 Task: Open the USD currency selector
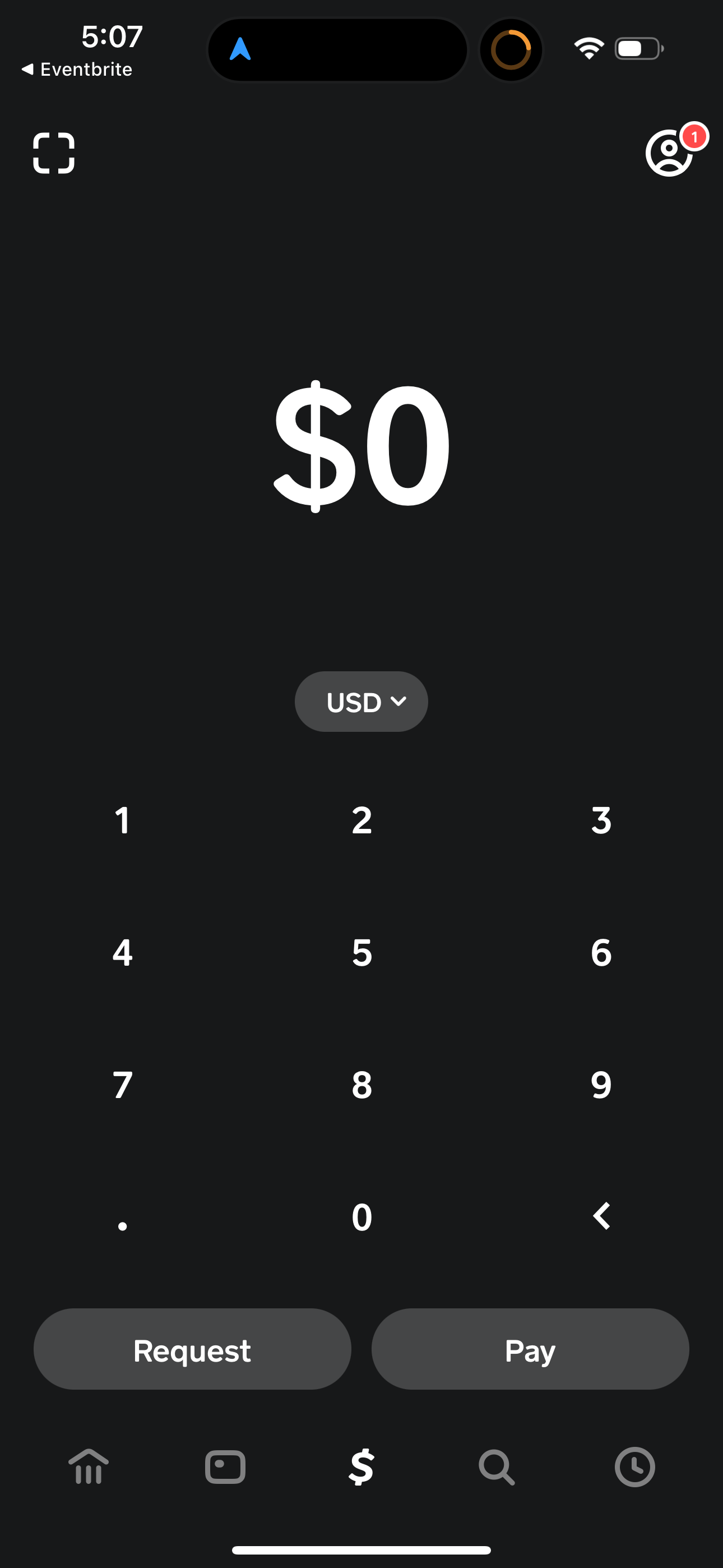coord(361,701)
